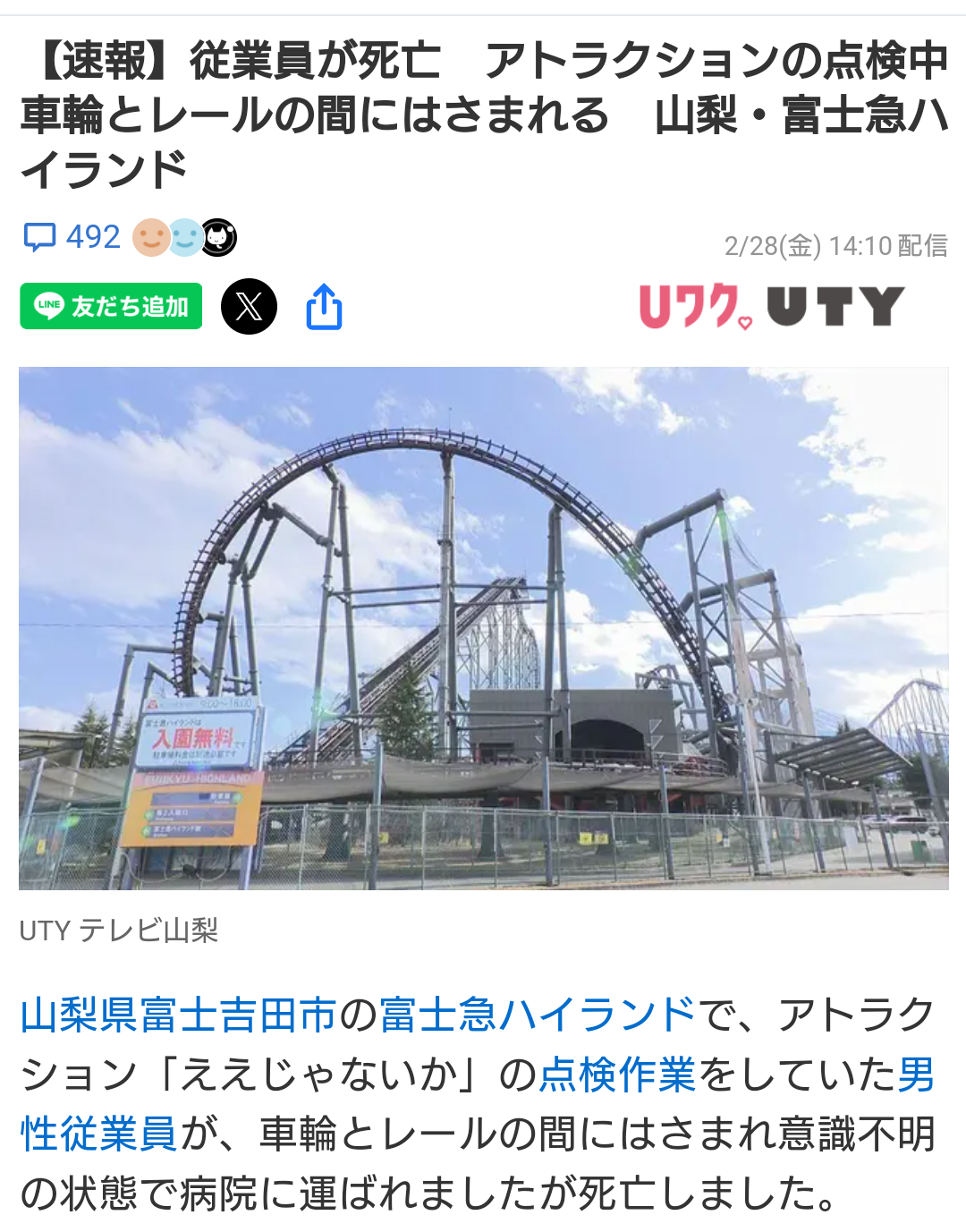Follow the 山梨県富士吉田市 link

tap(178, 1015)
